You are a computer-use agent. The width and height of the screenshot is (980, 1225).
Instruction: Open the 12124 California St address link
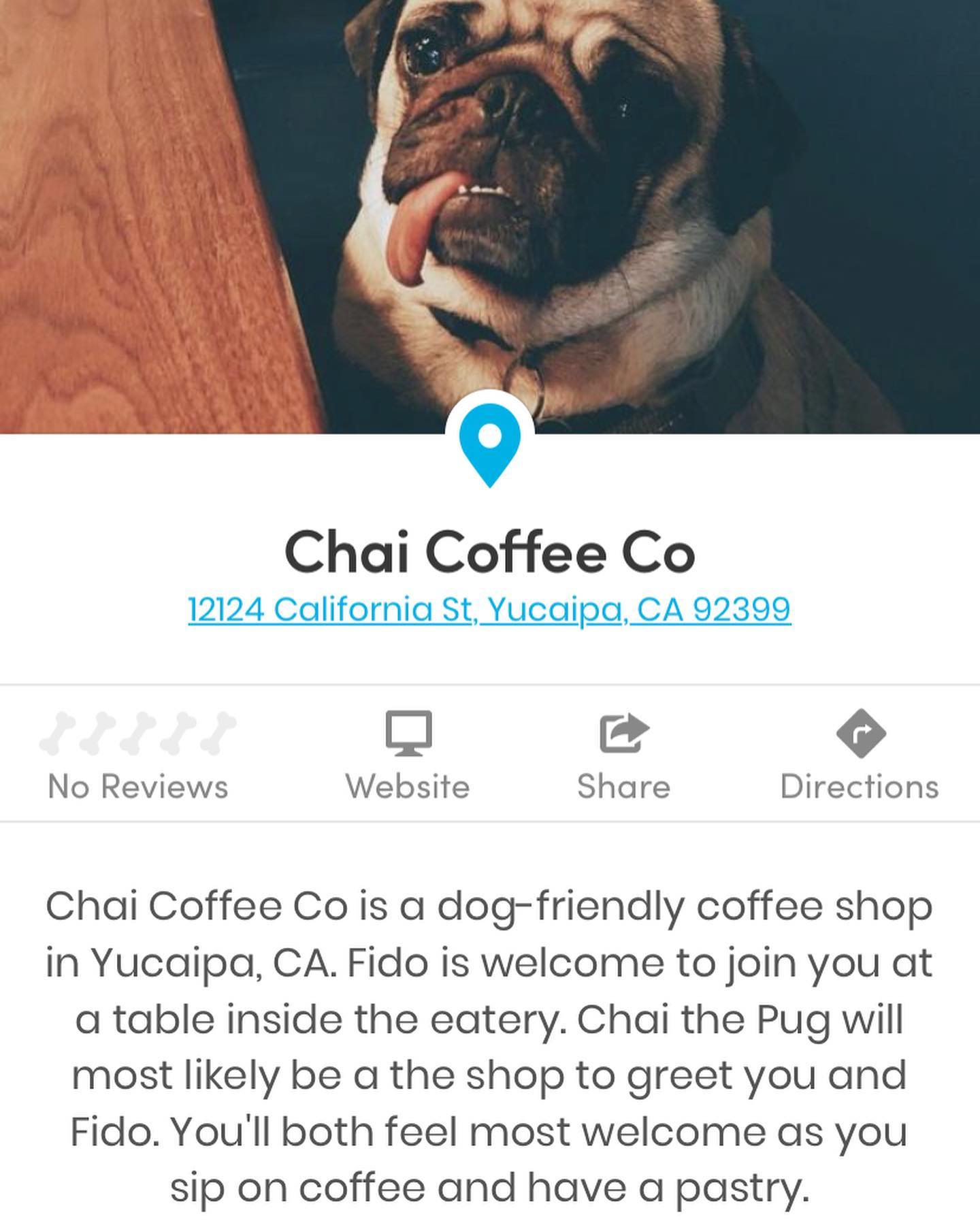(489, 609)
